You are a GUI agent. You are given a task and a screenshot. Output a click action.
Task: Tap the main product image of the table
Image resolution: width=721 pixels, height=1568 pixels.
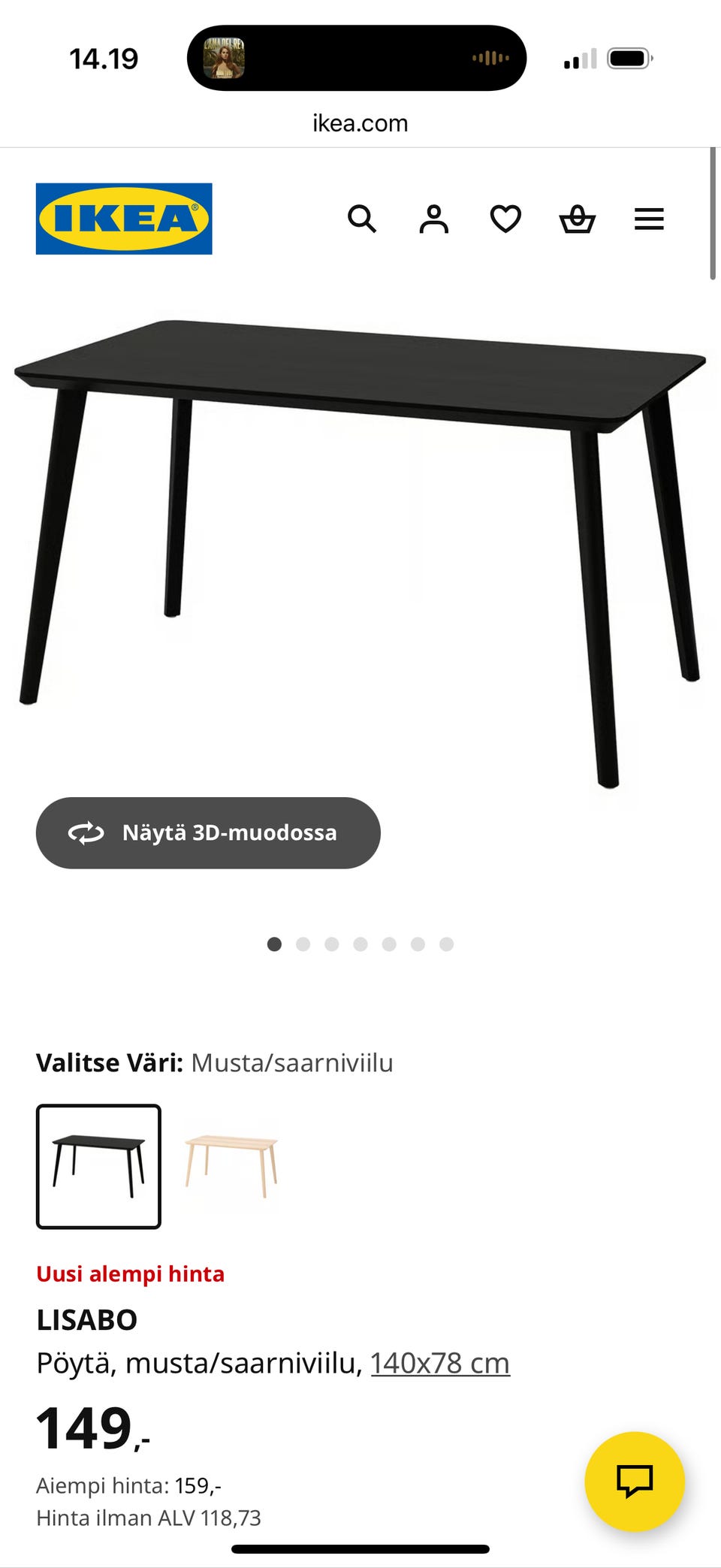tap(360, 526)
